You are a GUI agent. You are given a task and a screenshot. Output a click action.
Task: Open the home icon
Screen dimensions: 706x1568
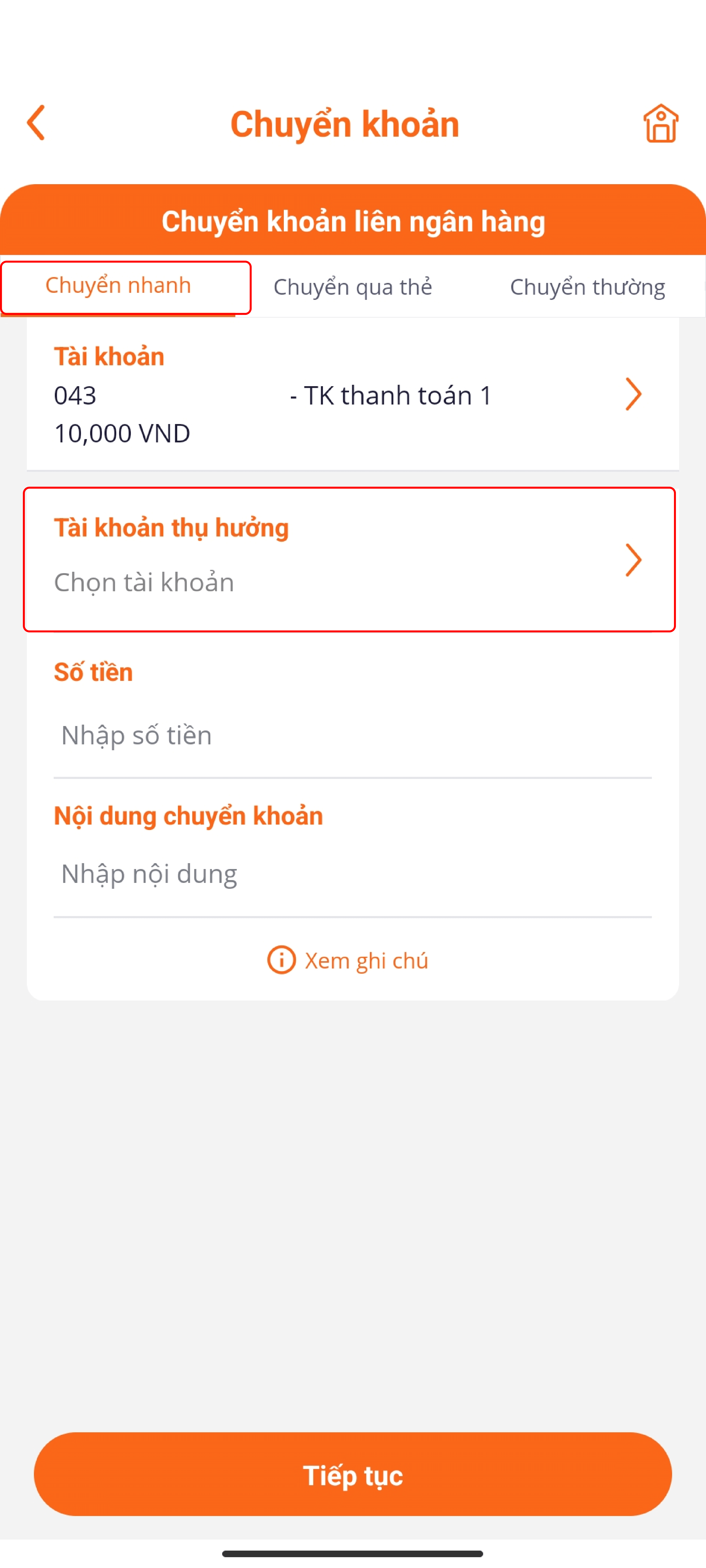(x=660, y=123)
